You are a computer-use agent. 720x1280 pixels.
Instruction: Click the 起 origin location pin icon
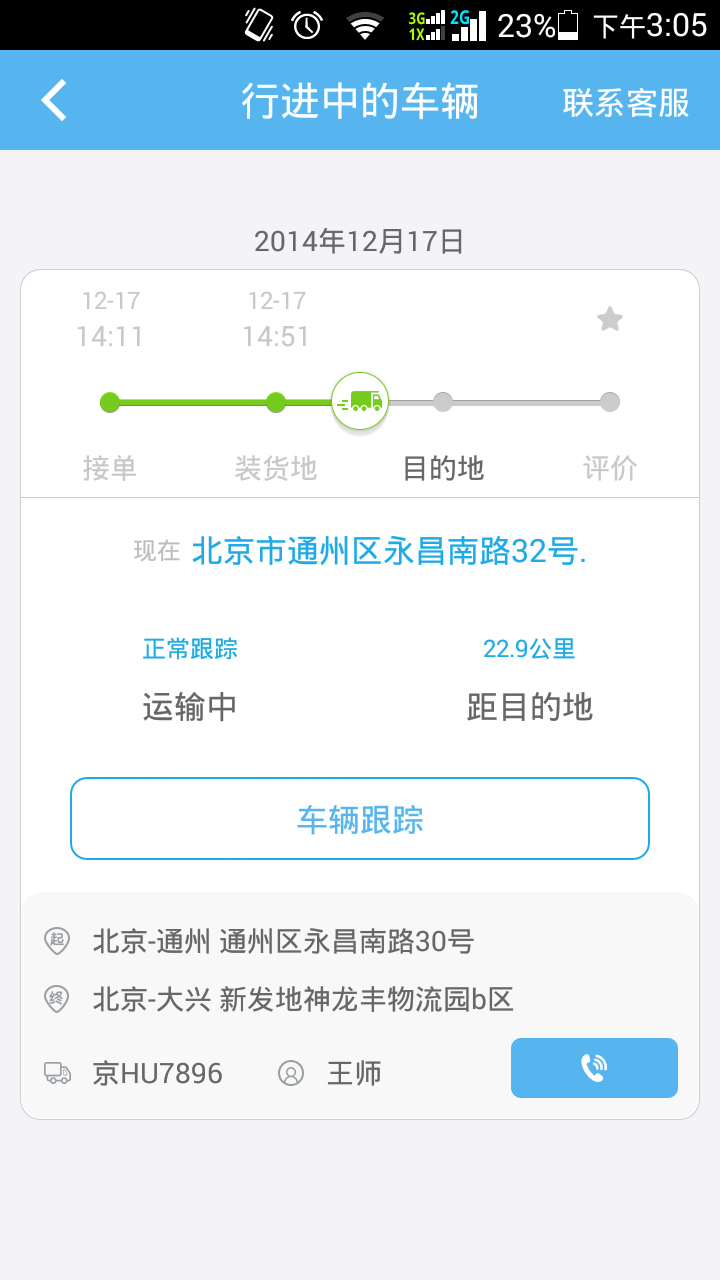coord(55,941)
